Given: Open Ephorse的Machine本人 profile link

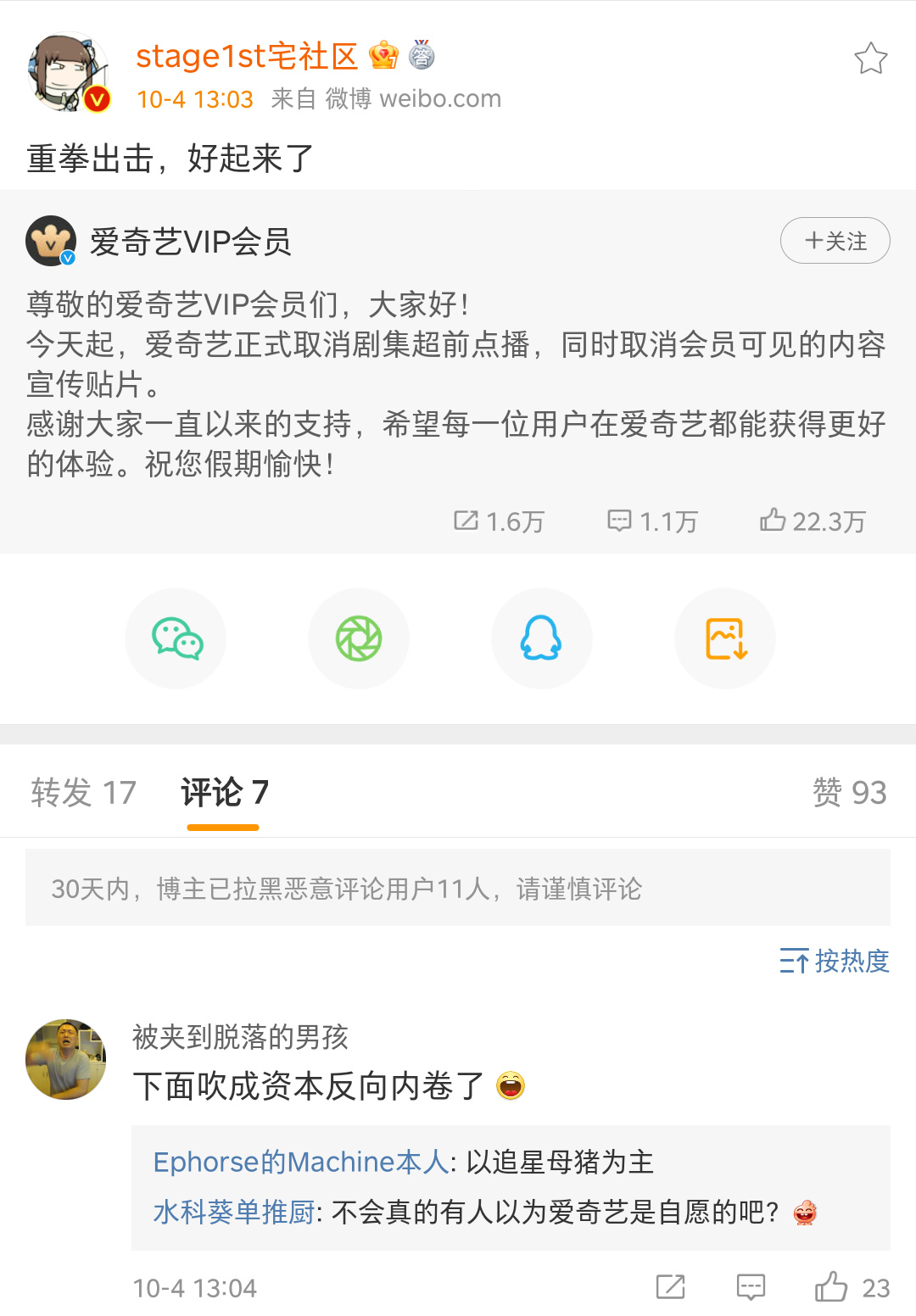Looking at the screenshot, I should [301, 1162].
